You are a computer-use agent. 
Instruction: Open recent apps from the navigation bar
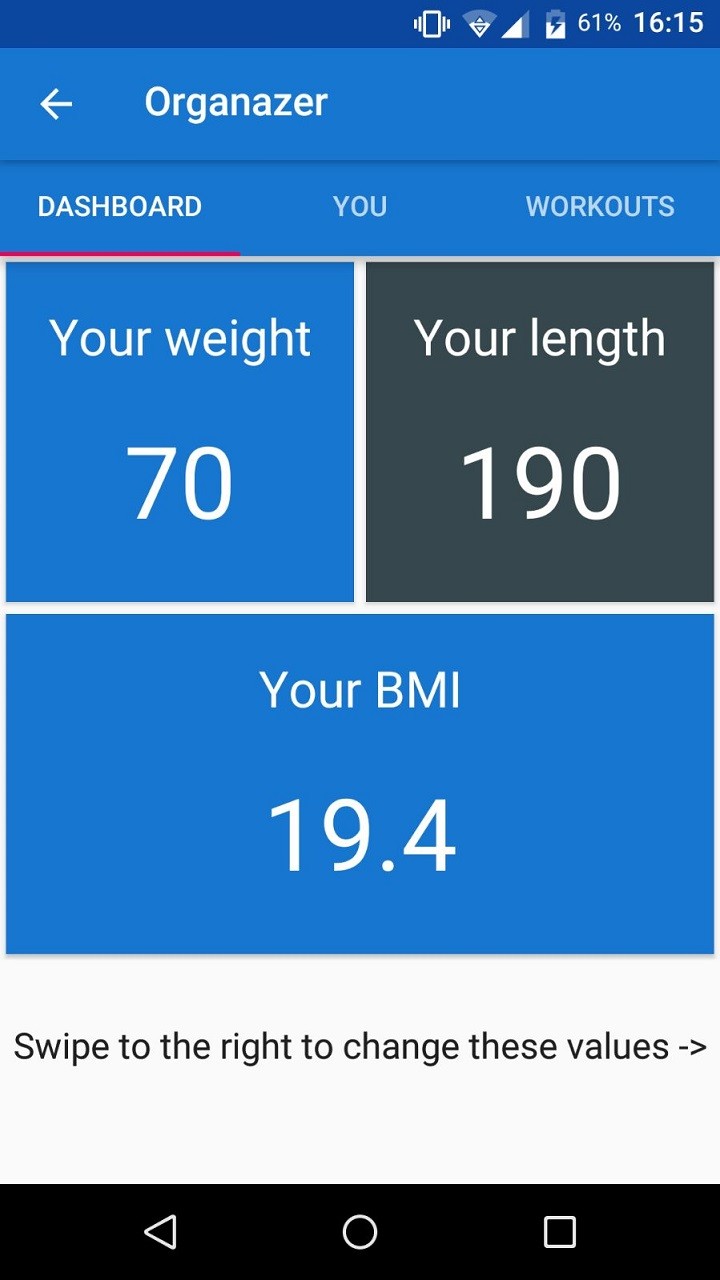click(x=560, y=1232)
